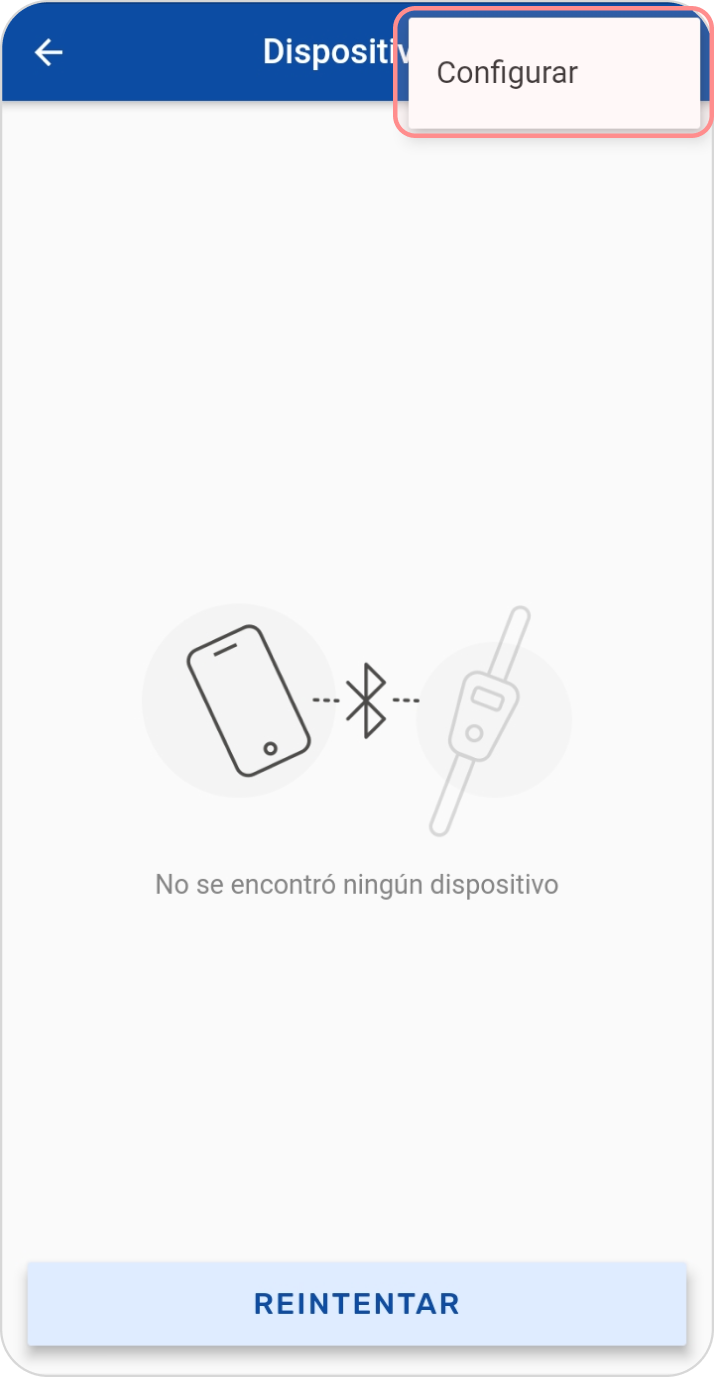
Task: Go back with the arrow icon
Action: [x=48, y=53]
